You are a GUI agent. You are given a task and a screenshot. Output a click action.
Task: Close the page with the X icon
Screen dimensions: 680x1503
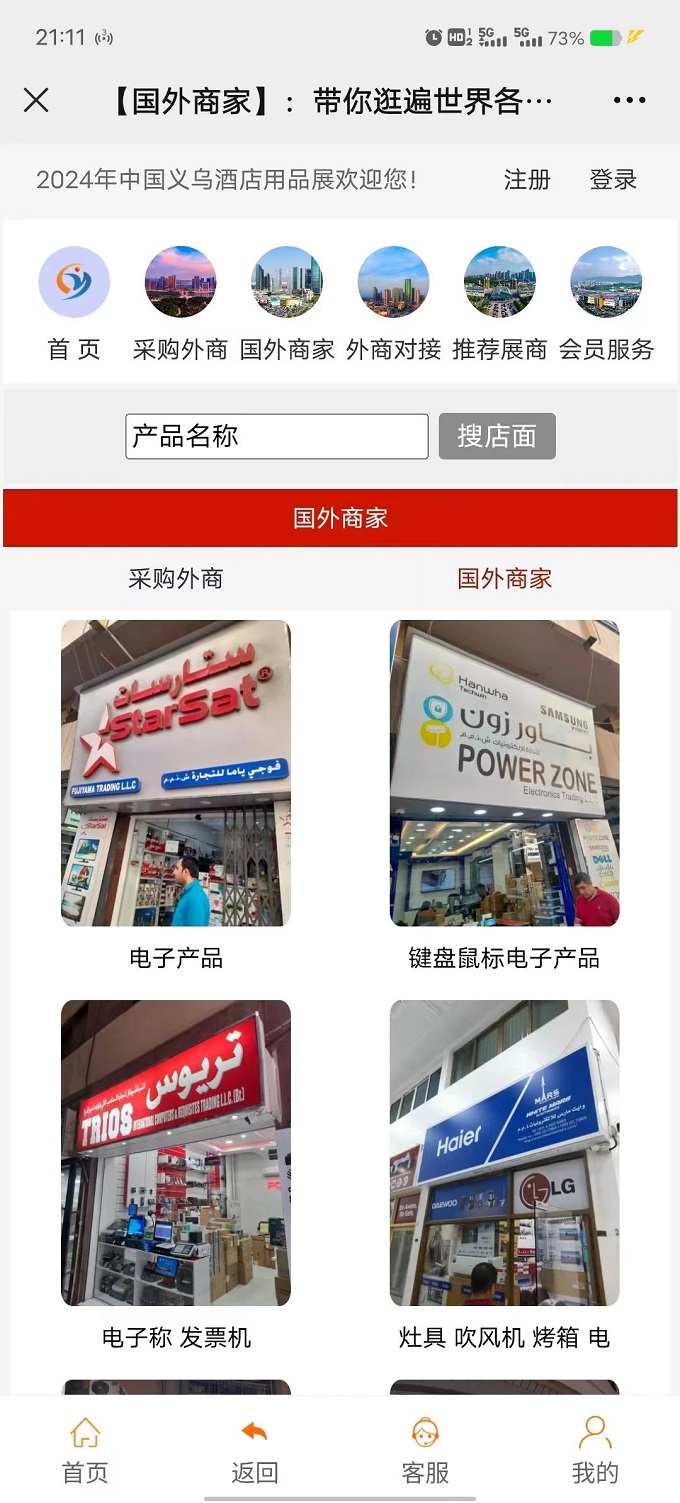coord(36,100)
